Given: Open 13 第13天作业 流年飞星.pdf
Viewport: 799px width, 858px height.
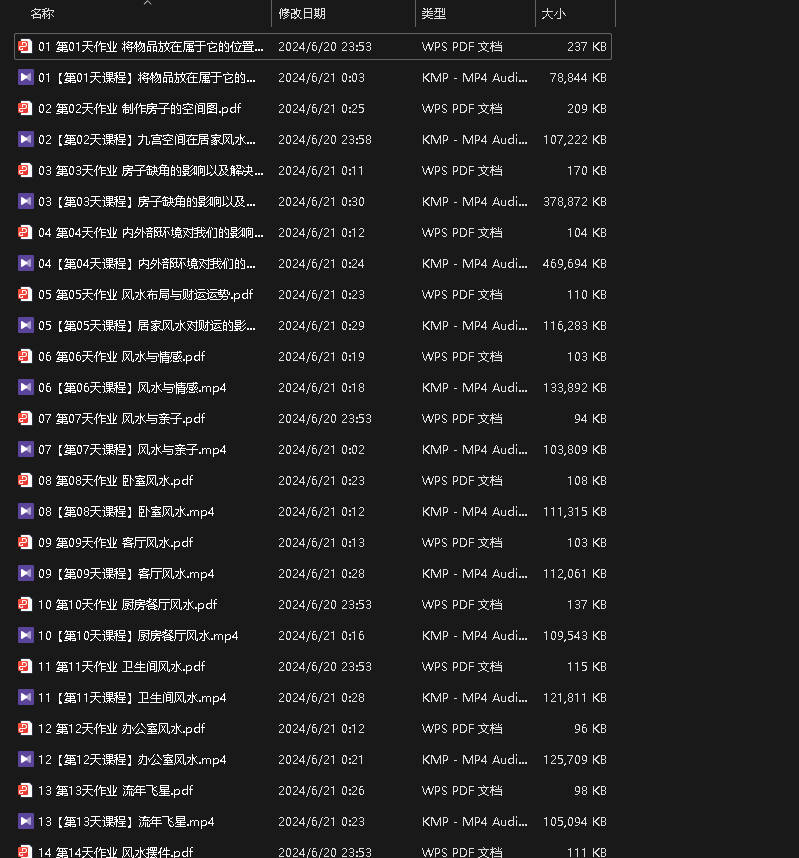Looking at the screenshot, I should 115,791.
